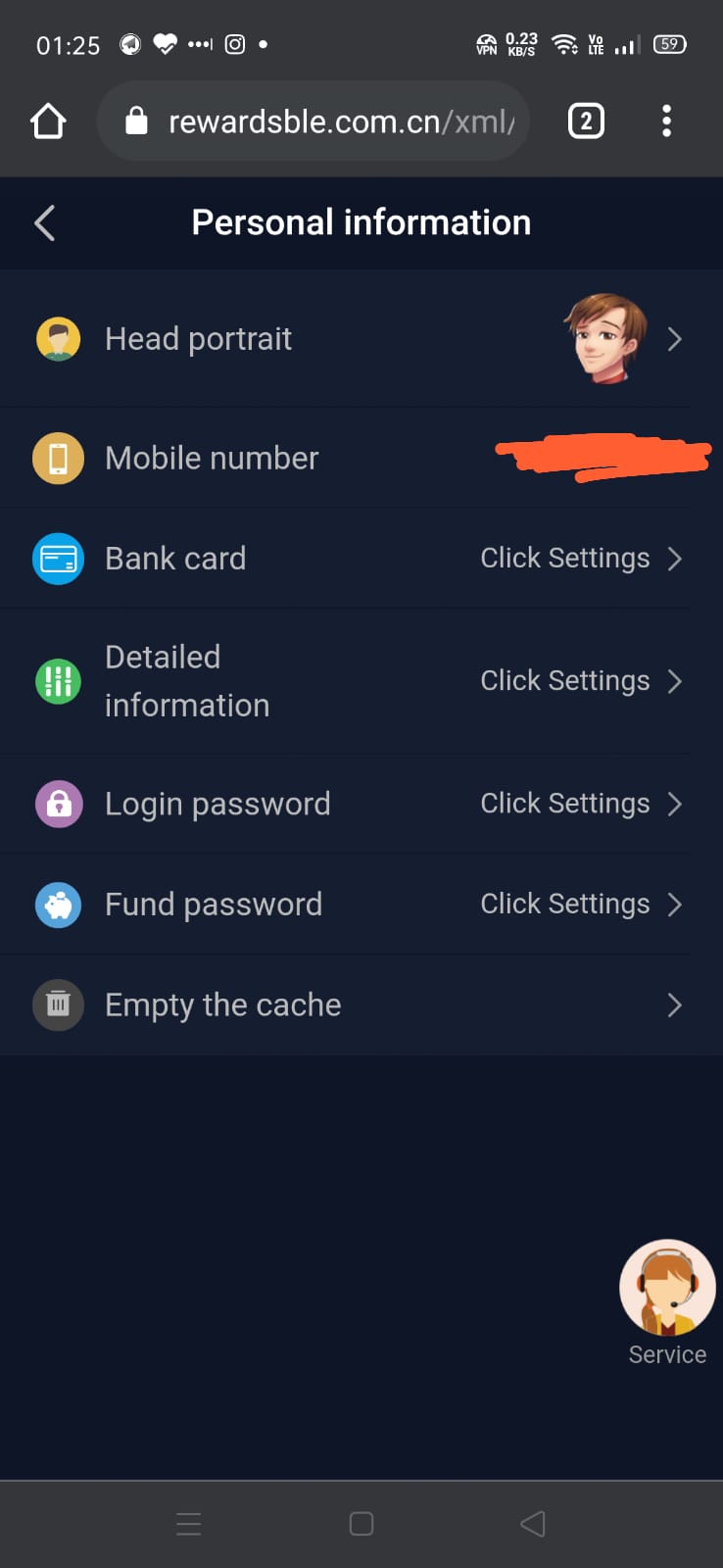This screenshot has height=1568, width=723.
Task: Select Empty the cache
Action: coord(361,1005)
